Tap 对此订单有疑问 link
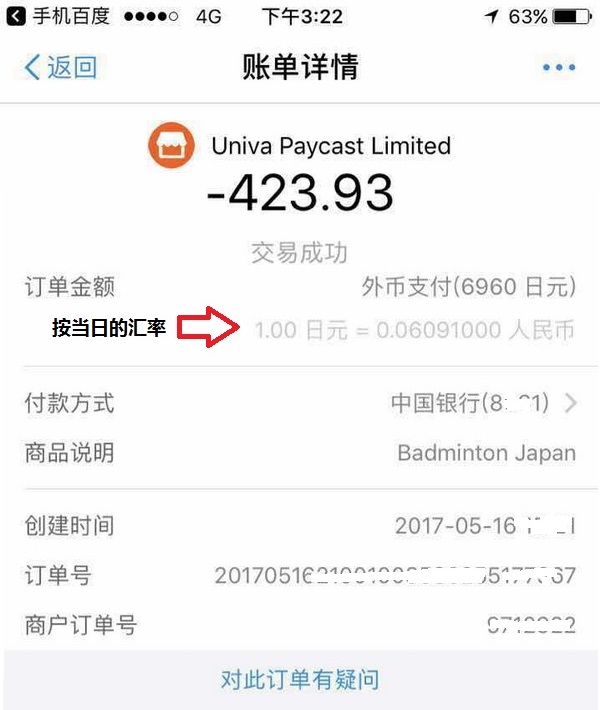Viewport: 600px width, 710px height. coord(300,680)
